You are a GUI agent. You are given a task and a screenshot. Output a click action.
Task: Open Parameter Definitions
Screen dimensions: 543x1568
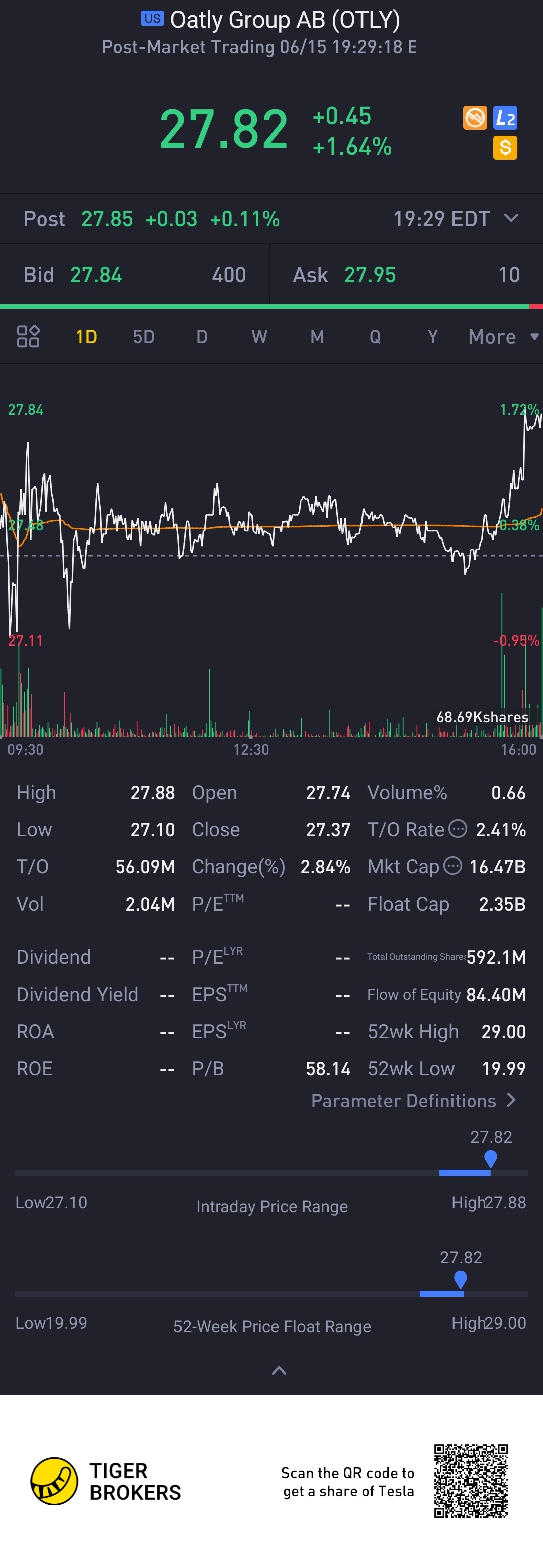[414, 1101]
